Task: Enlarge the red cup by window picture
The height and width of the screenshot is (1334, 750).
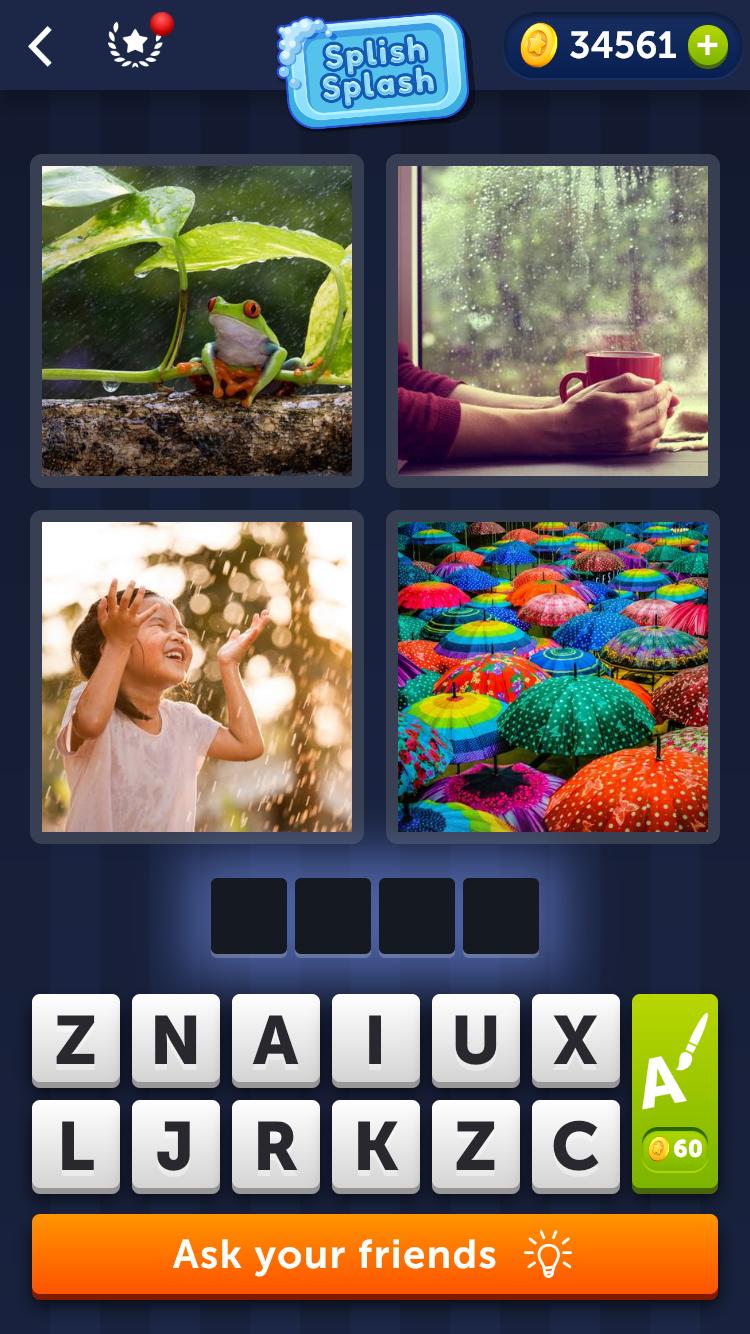Action: coord(552,320)
